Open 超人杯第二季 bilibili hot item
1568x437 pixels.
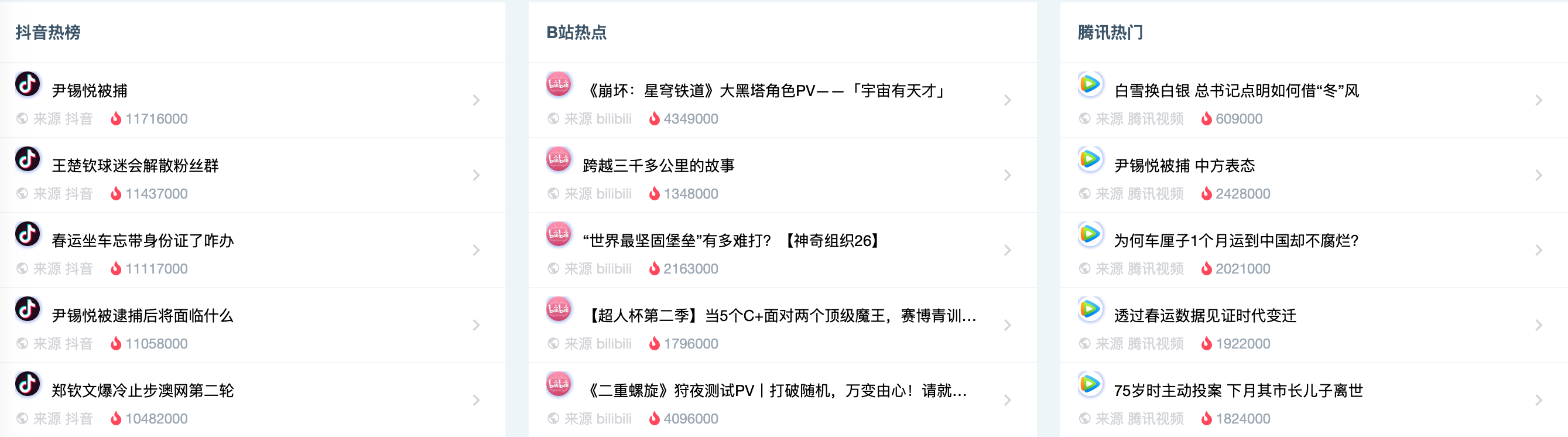coord(780,315)
